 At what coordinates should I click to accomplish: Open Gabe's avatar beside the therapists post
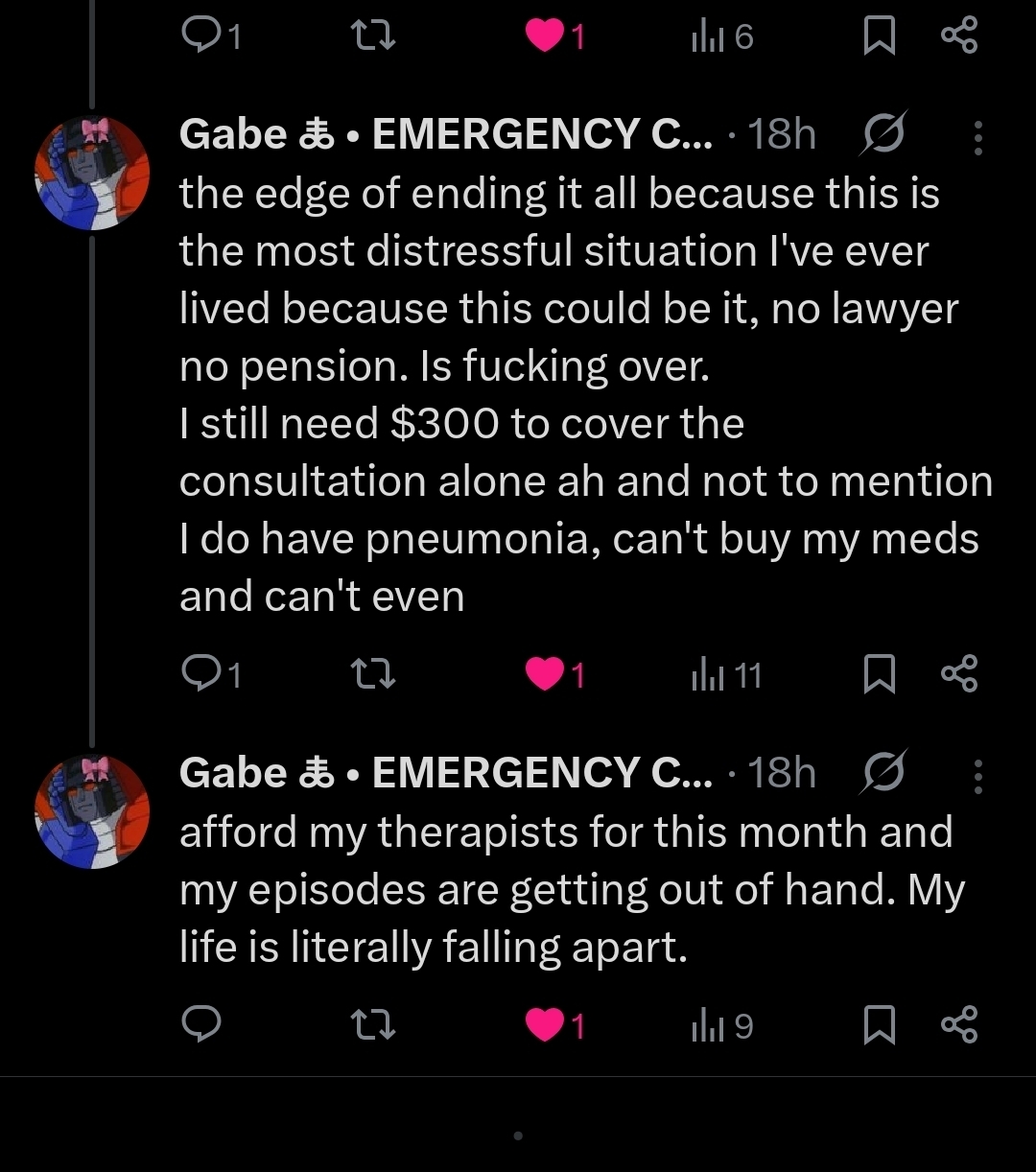click(x=92, y=811)
